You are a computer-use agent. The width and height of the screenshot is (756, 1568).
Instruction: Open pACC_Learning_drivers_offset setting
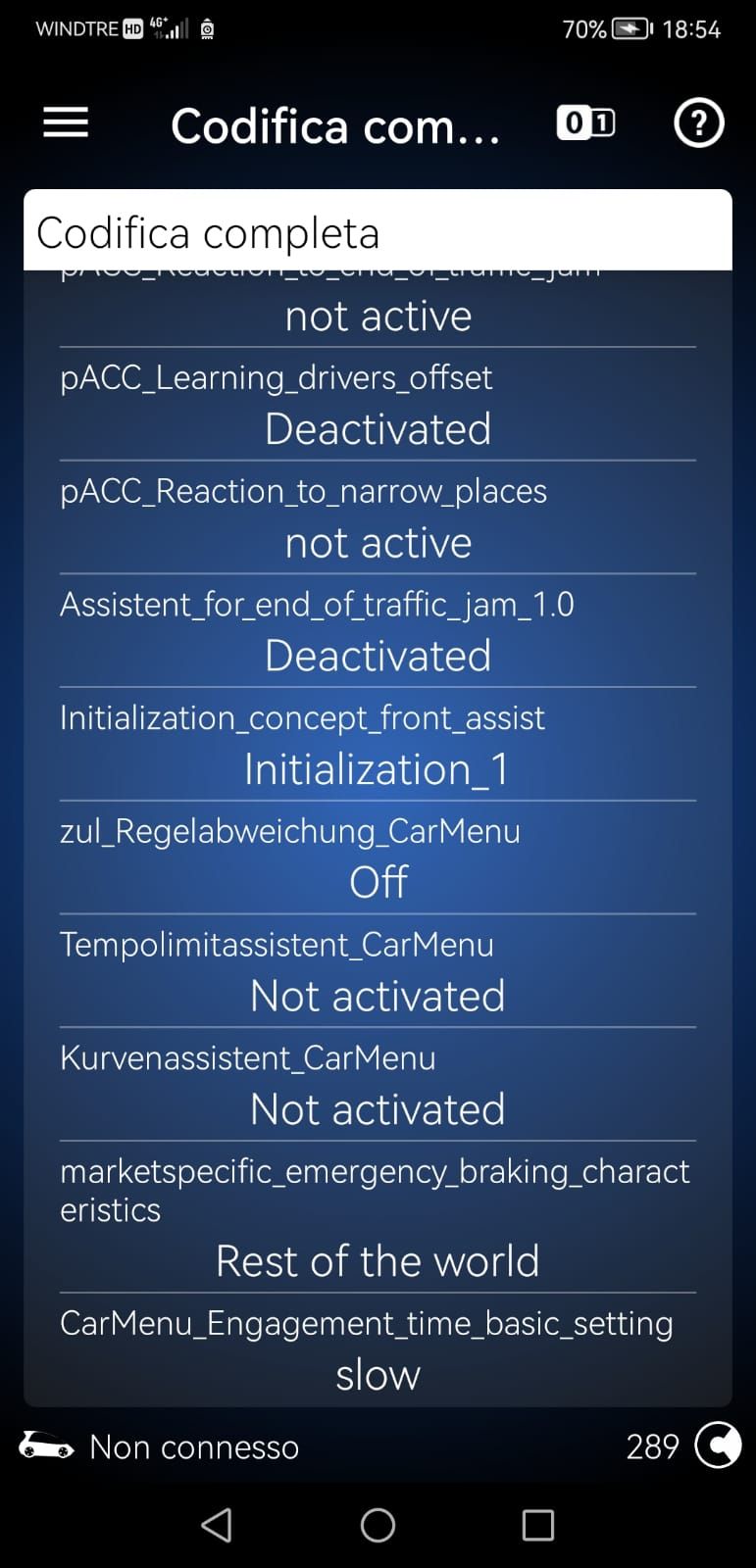tap(378, 405)
